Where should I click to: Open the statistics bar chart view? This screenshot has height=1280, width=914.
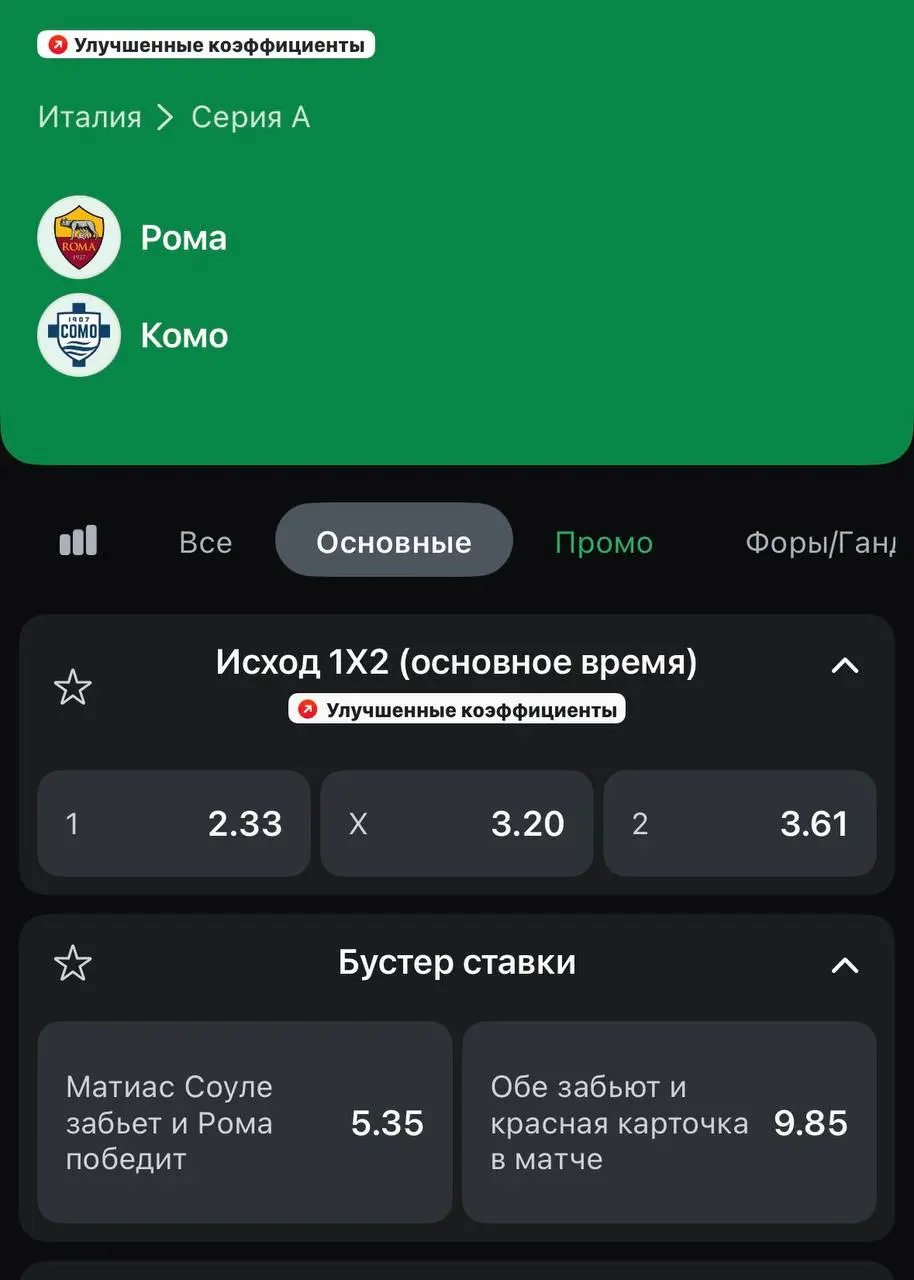coord(78,540)
